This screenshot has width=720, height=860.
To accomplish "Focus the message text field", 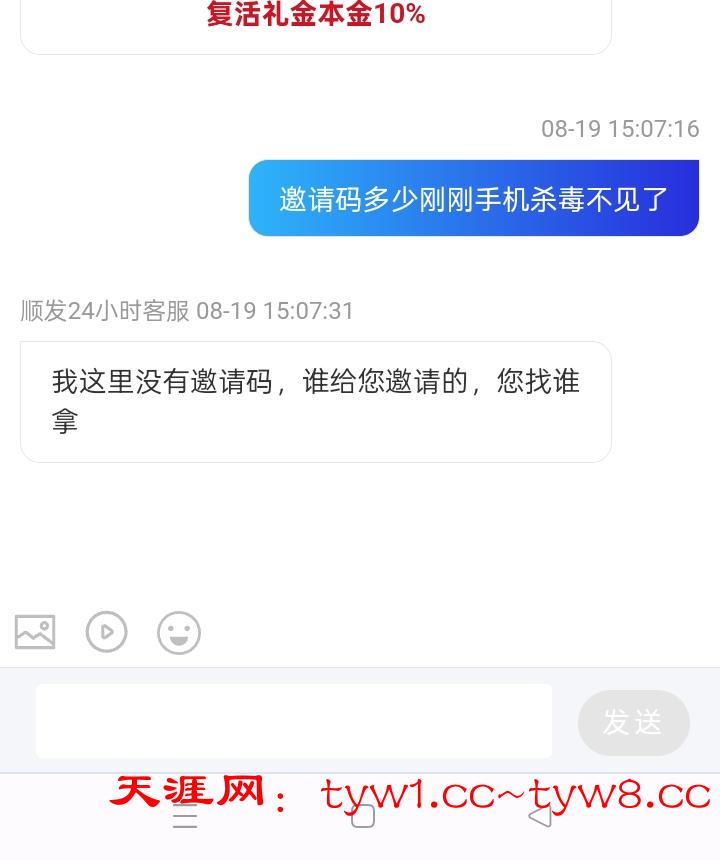I will [294, 721].
